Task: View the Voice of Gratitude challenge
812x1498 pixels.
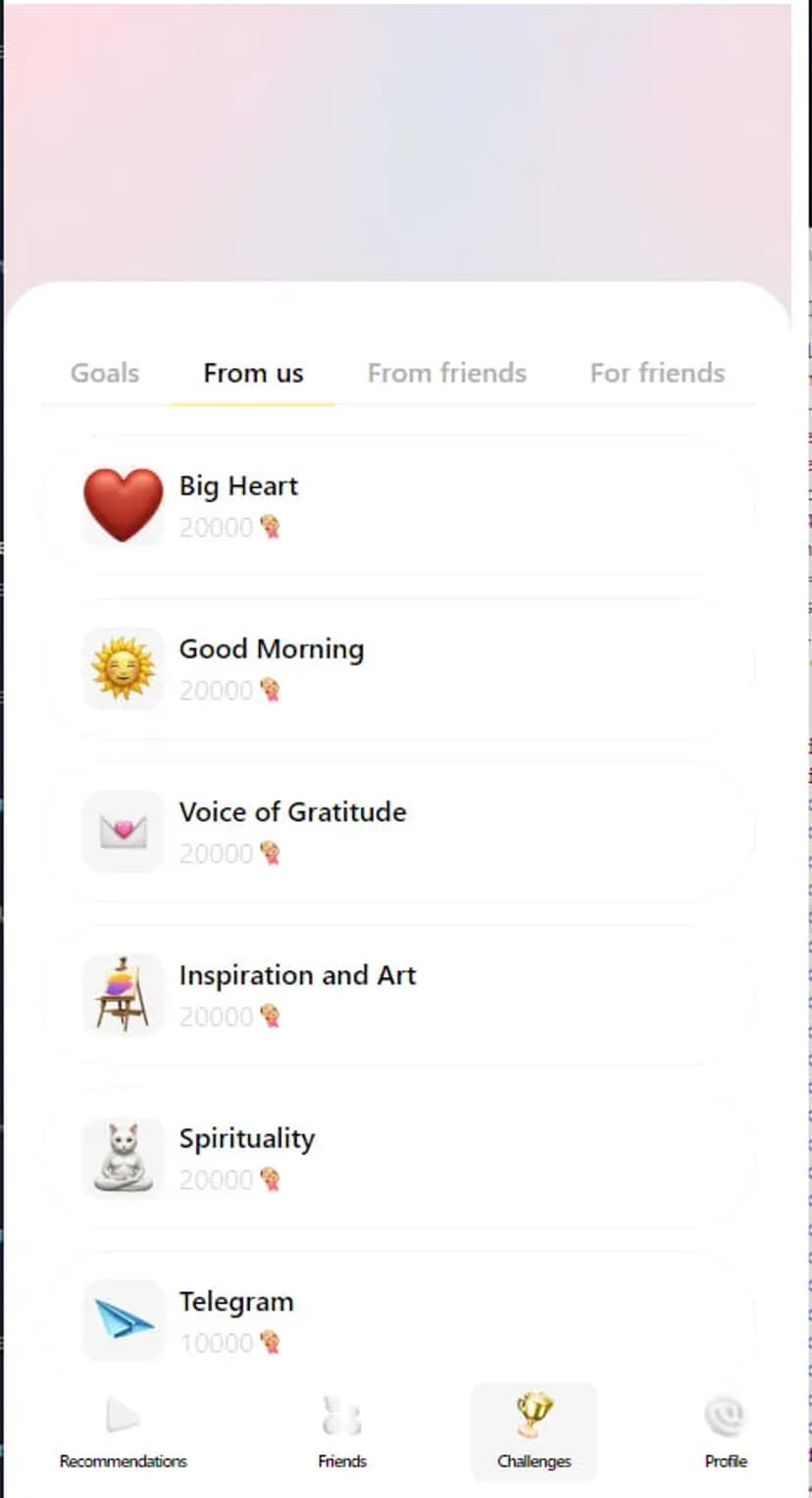Action: click(397, 831)
